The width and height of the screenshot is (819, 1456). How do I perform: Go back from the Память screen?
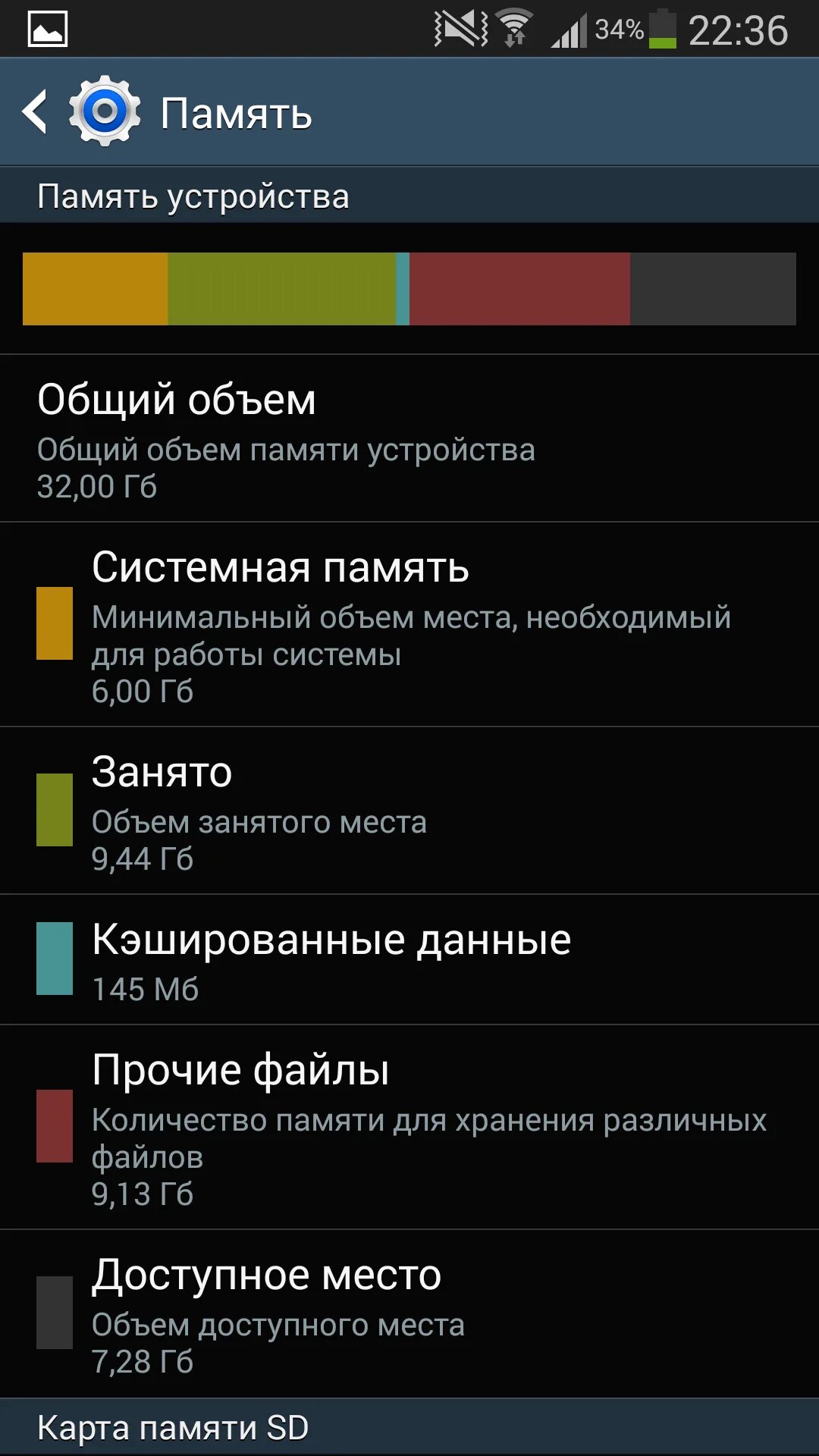[36, 112]
